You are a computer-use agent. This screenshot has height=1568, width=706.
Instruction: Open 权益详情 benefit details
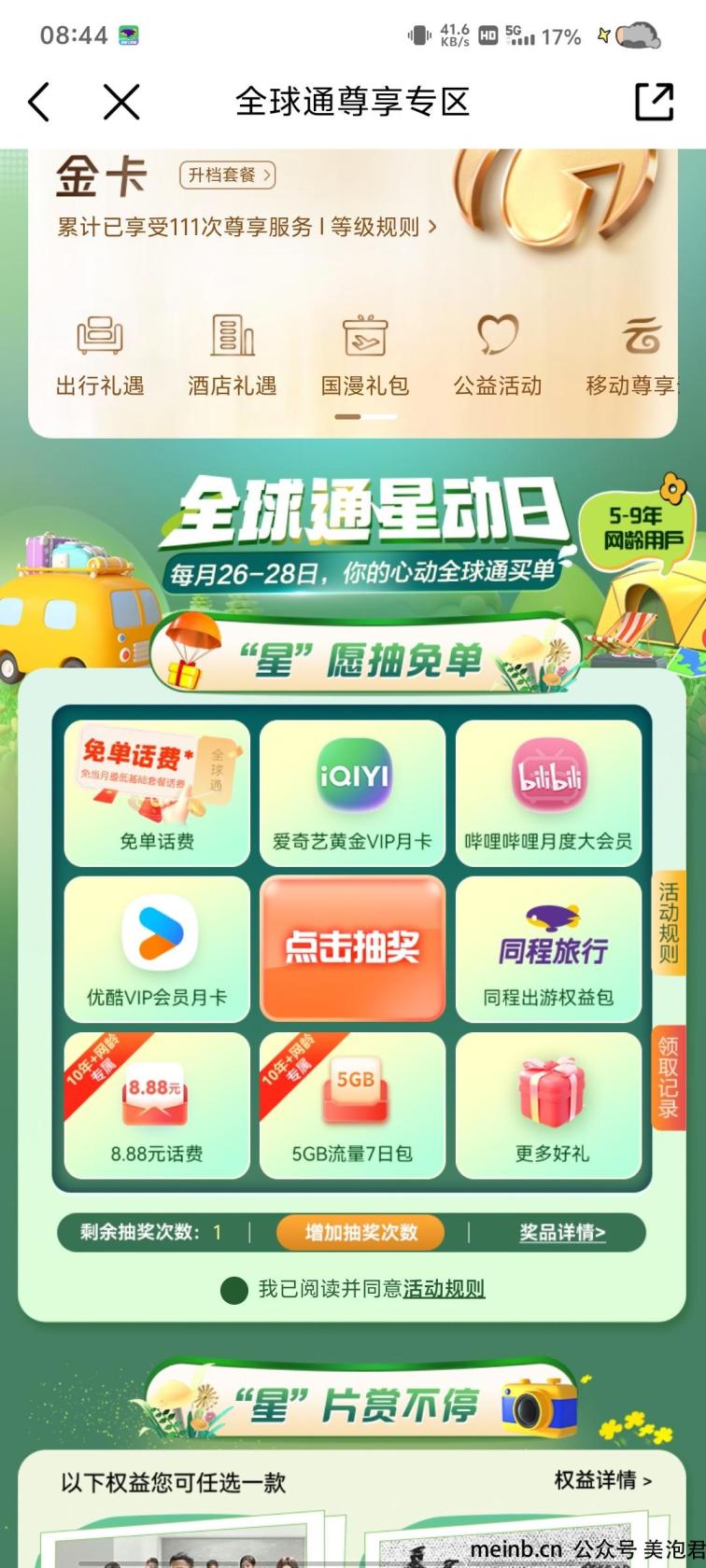pos(602,1480)
